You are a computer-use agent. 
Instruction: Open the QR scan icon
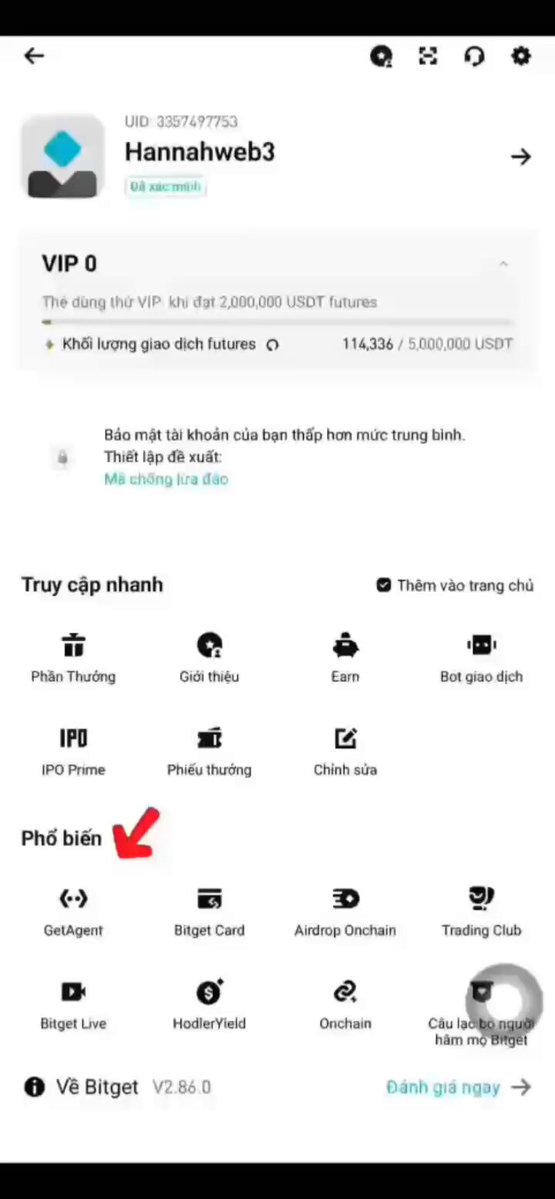point(428,56)
